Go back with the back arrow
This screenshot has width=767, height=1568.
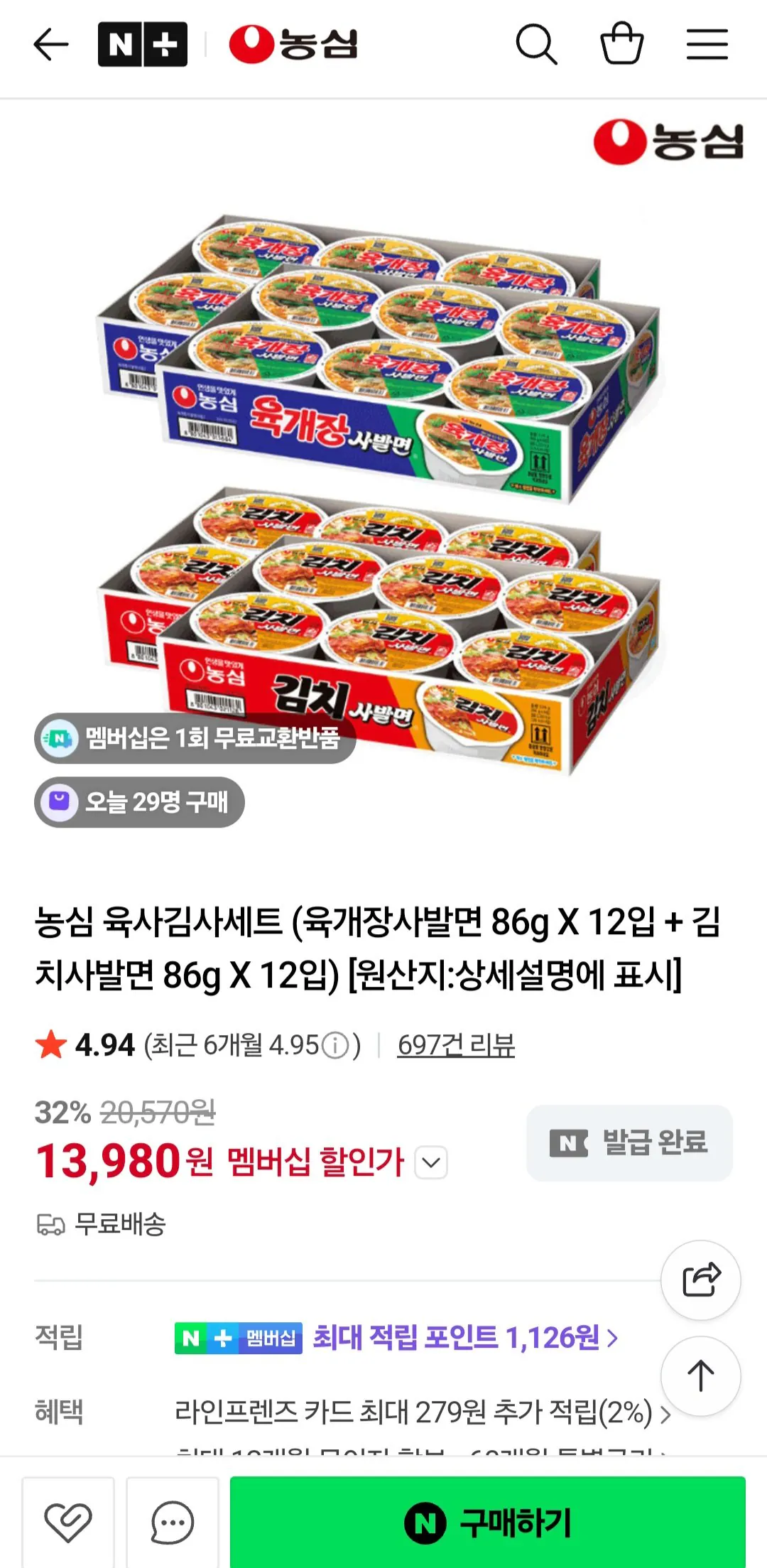(x=50, y=44)
